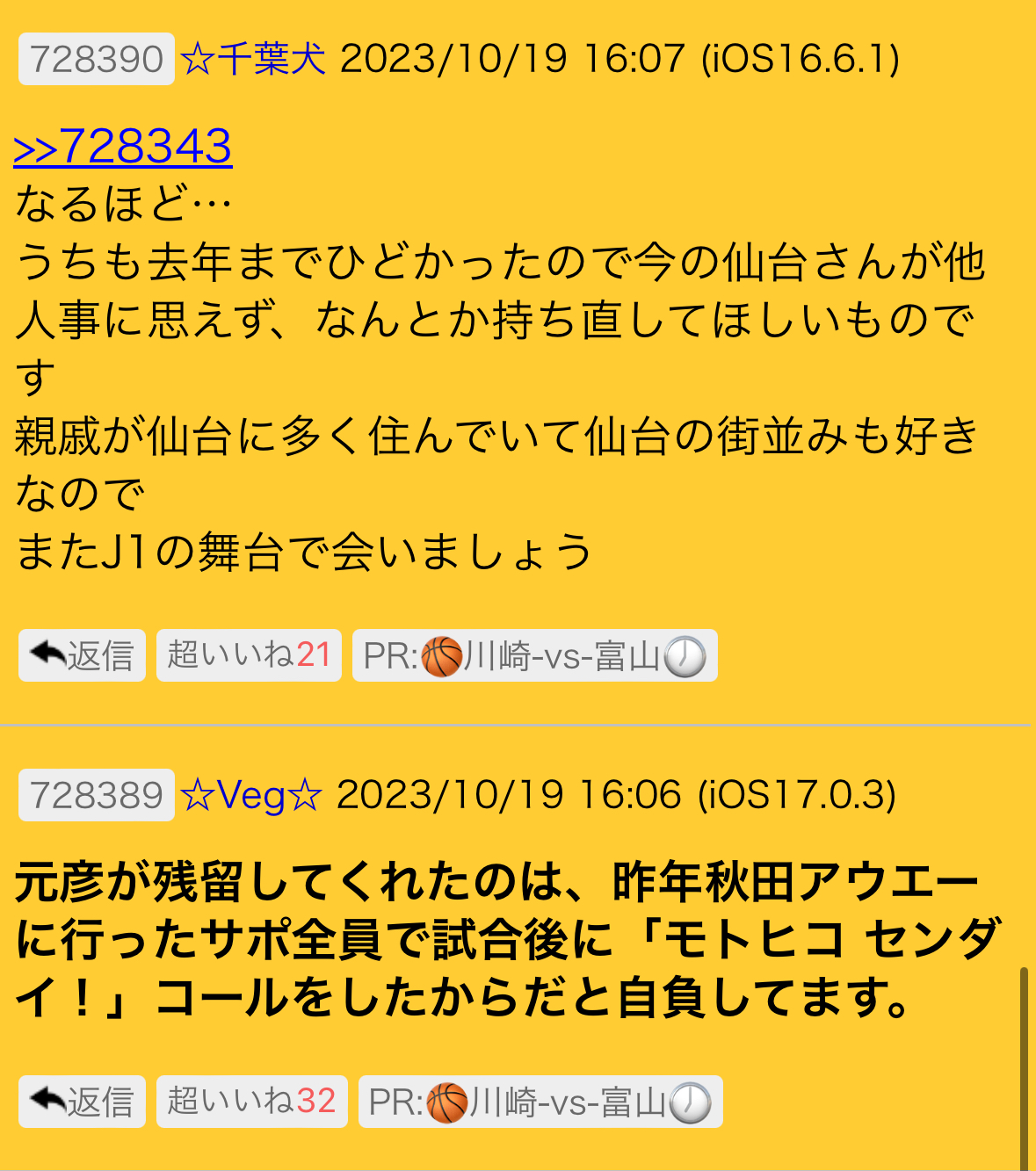View ☆Veg☆ user profile link
The width and height of the screenshot is (1036, 1171).
click(251, 795)
